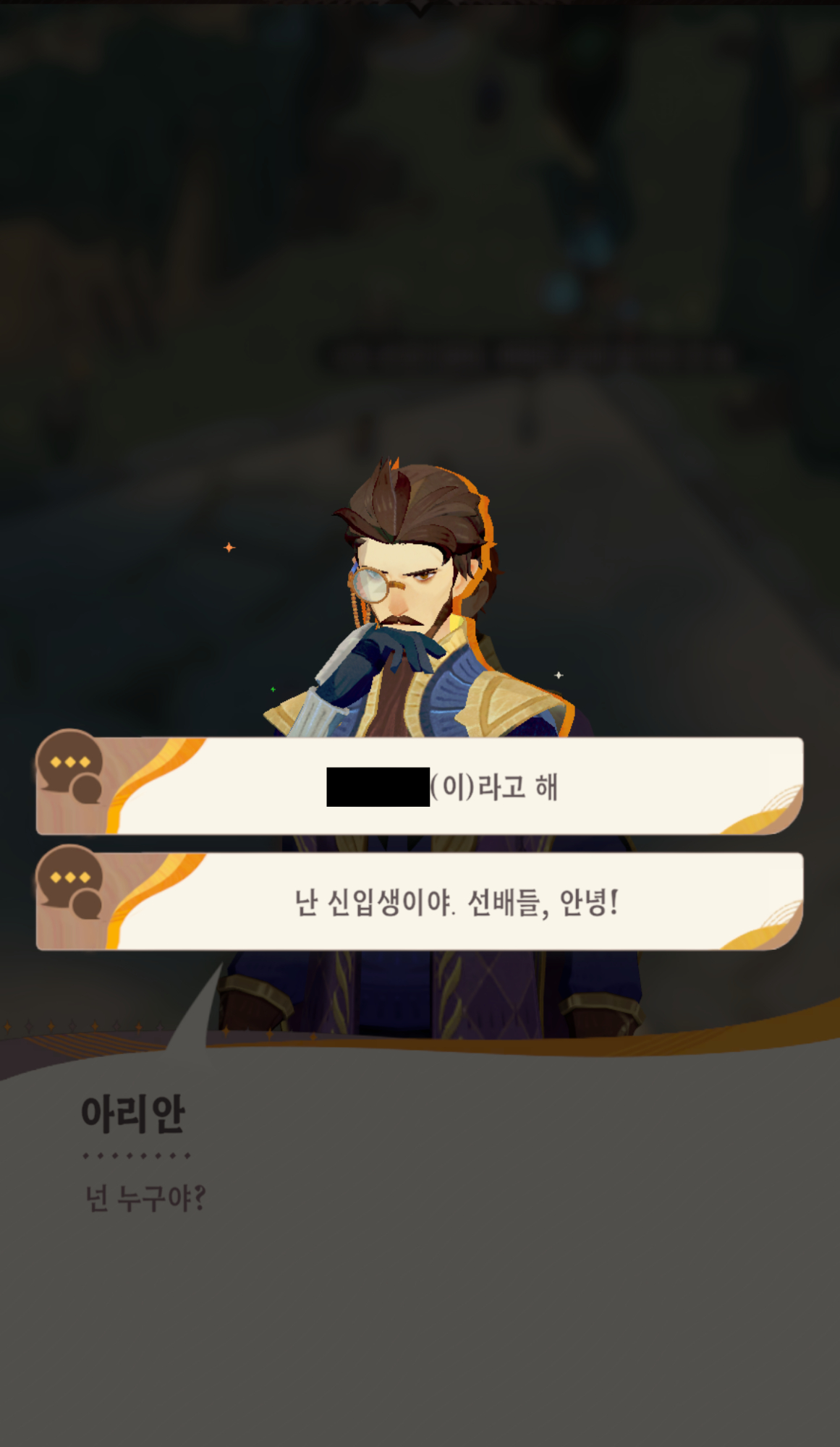Viewport: 840px width, 1447px height.
Task: Choose the reply ending with '(이)라고 해'
Action: pyautogui.click(x=441, y=786)
